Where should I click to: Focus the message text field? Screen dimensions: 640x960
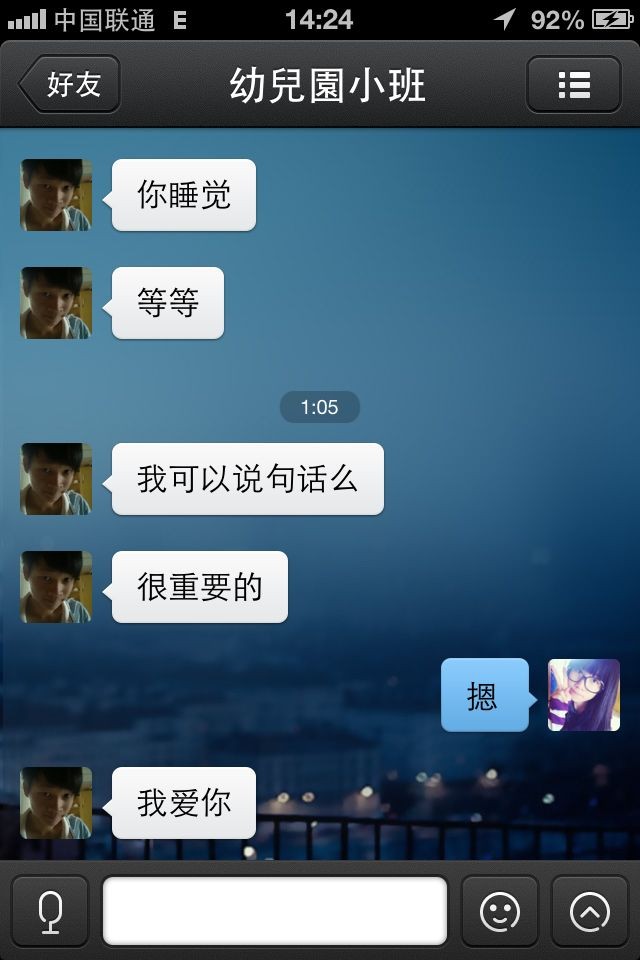[275, 911]
